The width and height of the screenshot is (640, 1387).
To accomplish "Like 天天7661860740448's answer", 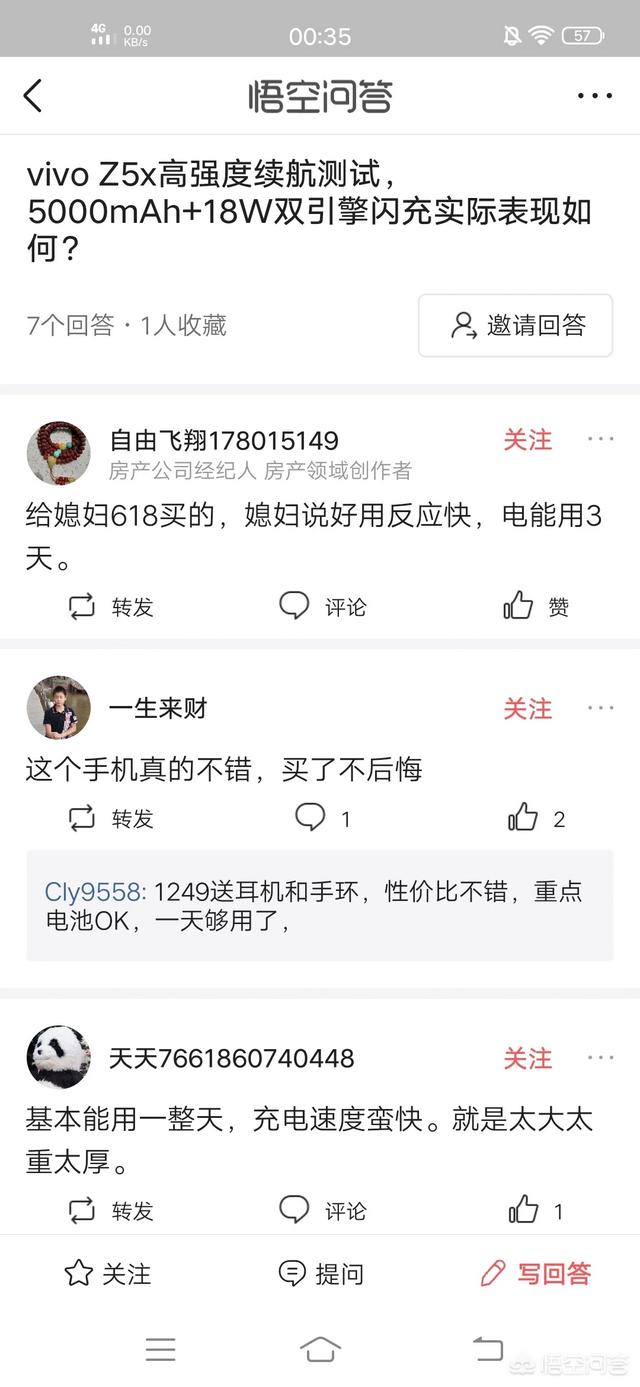I will click(536, 1211).
